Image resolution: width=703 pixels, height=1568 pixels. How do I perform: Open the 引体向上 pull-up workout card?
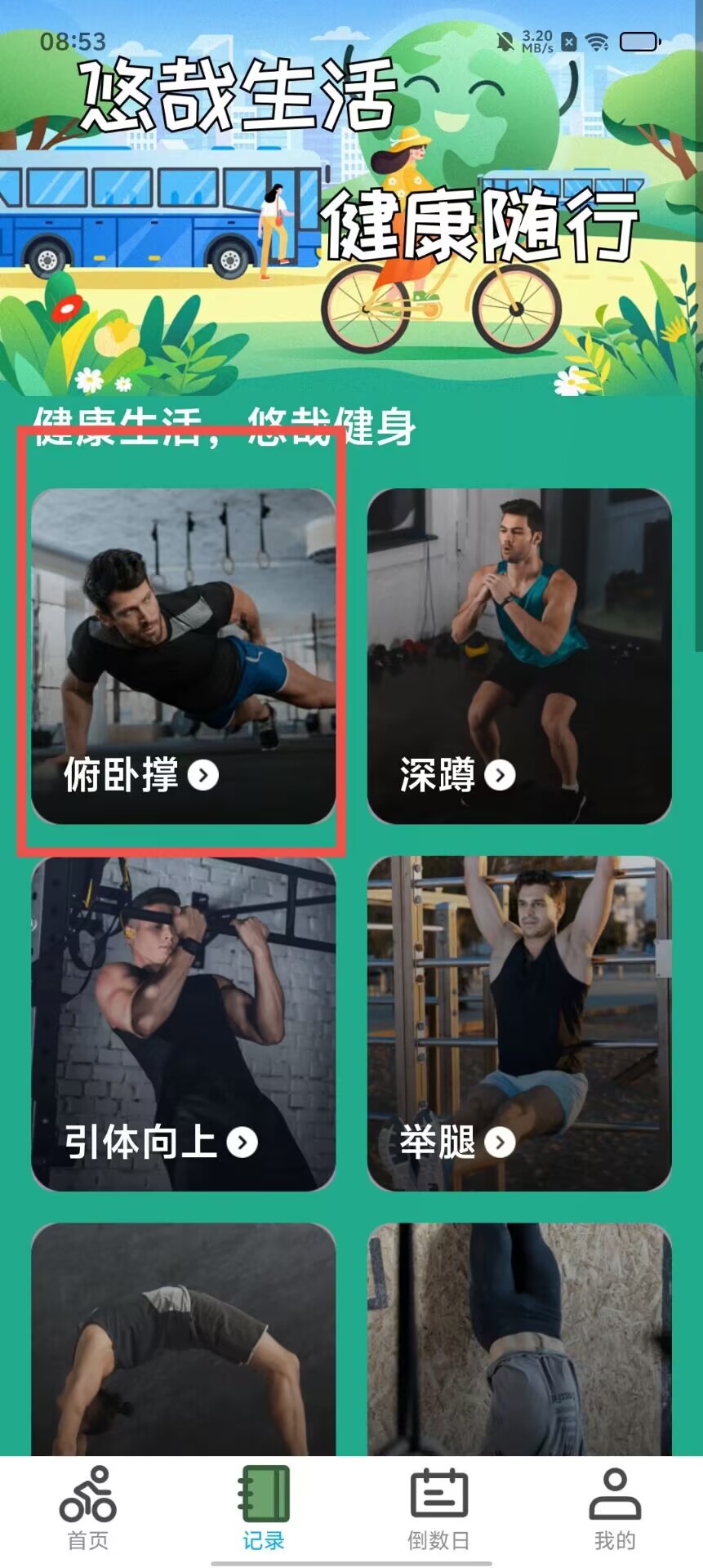coord(183,1022)
